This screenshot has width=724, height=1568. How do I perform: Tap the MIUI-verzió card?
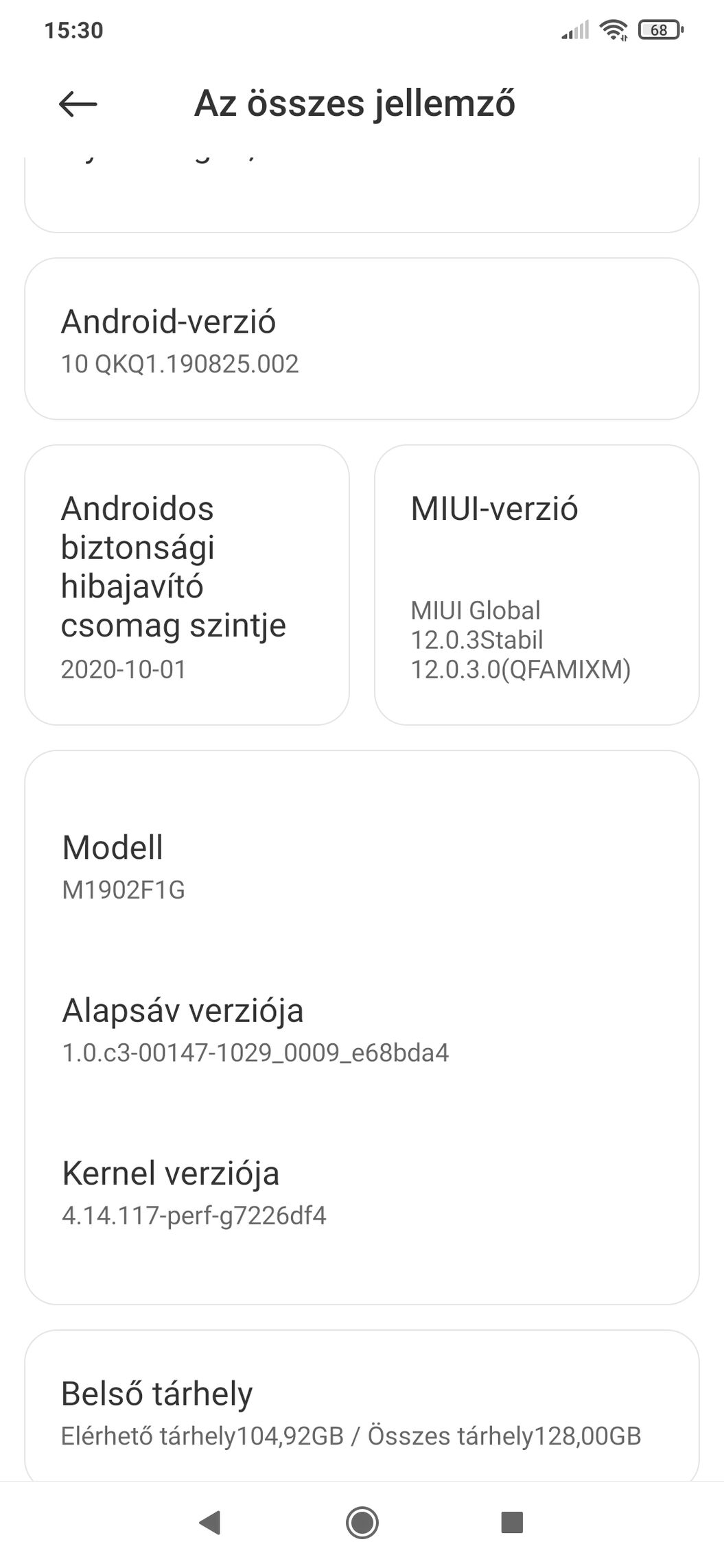click(537, 585)
